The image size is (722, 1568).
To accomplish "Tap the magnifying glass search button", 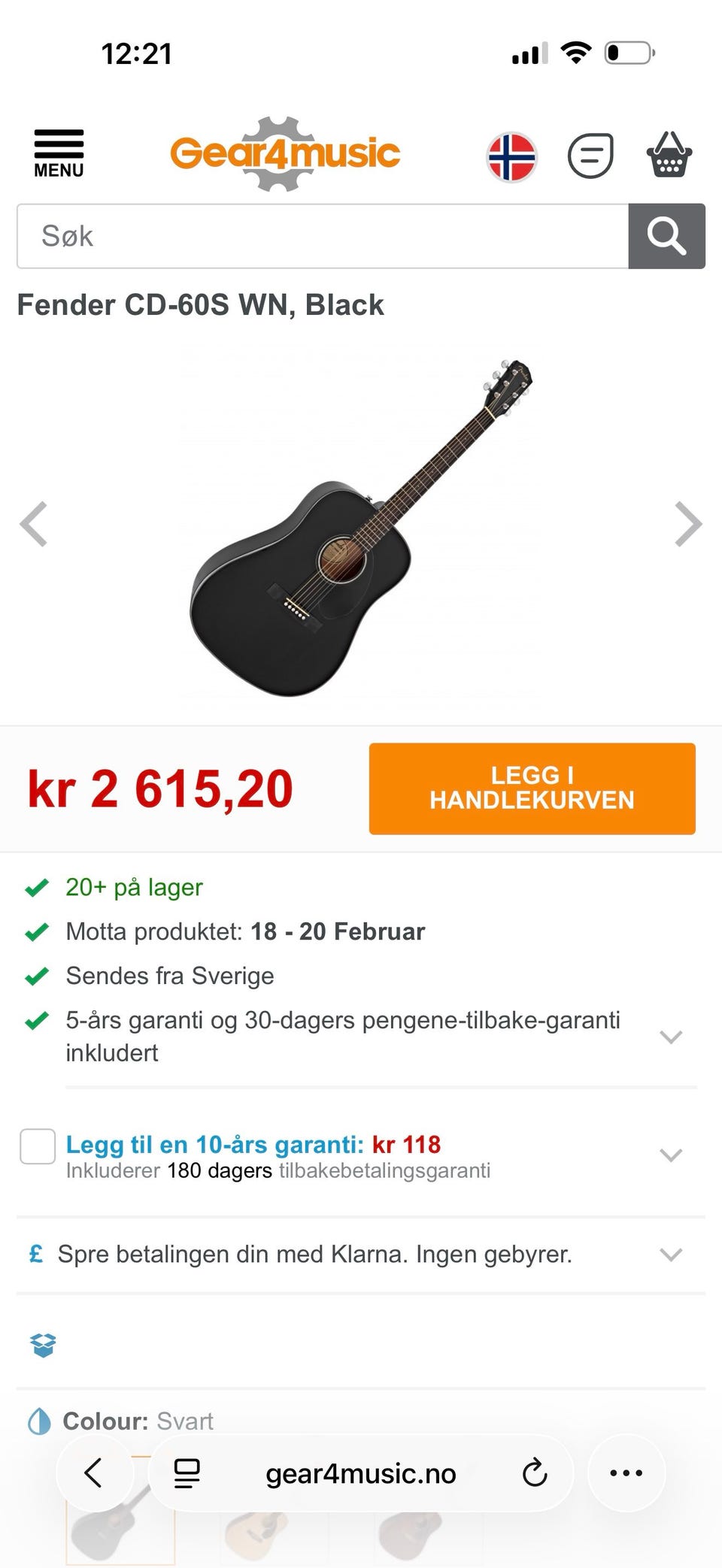I will tap(667, 236).
